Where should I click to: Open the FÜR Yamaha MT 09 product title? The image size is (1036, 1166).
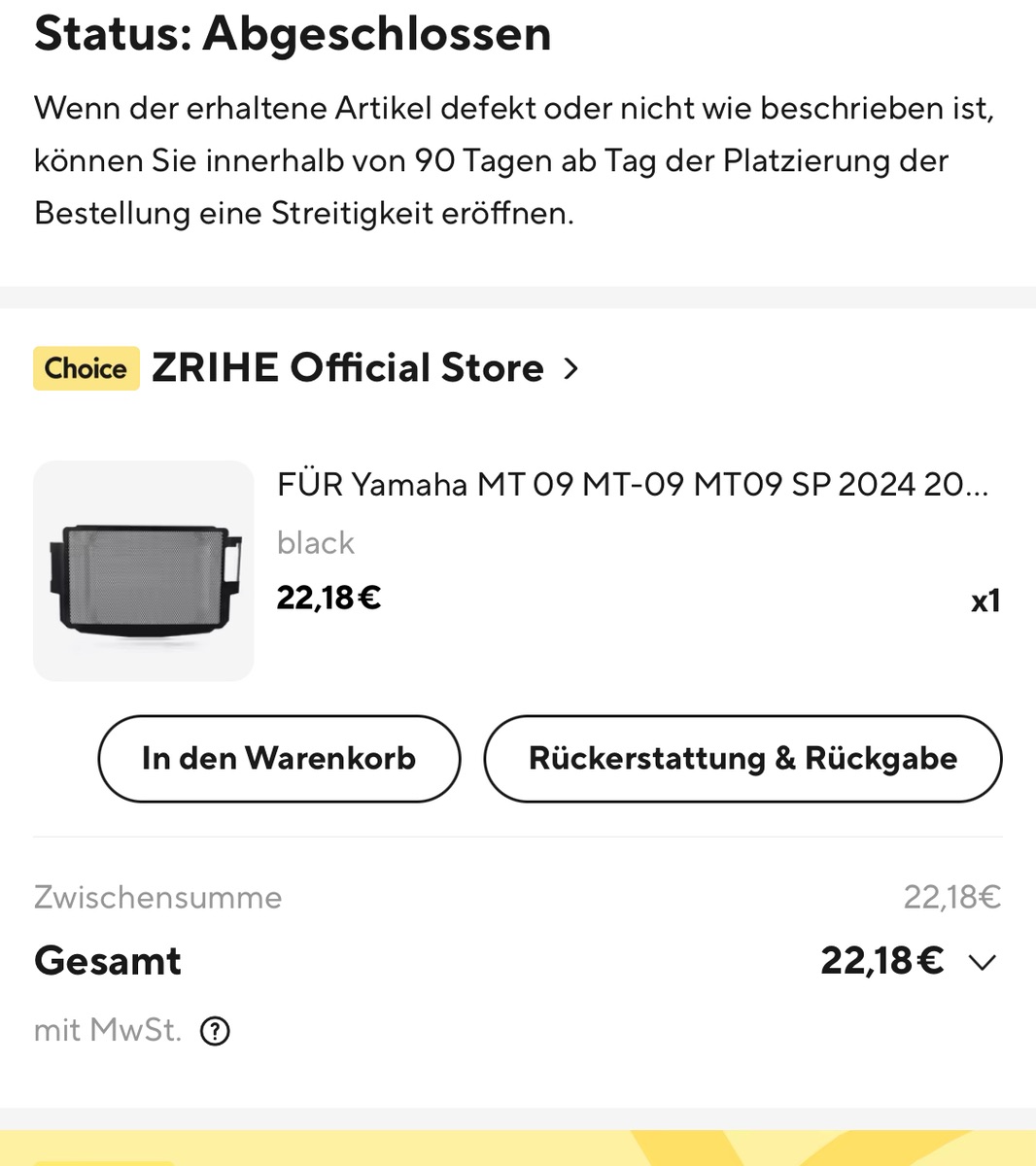[632, 484]
